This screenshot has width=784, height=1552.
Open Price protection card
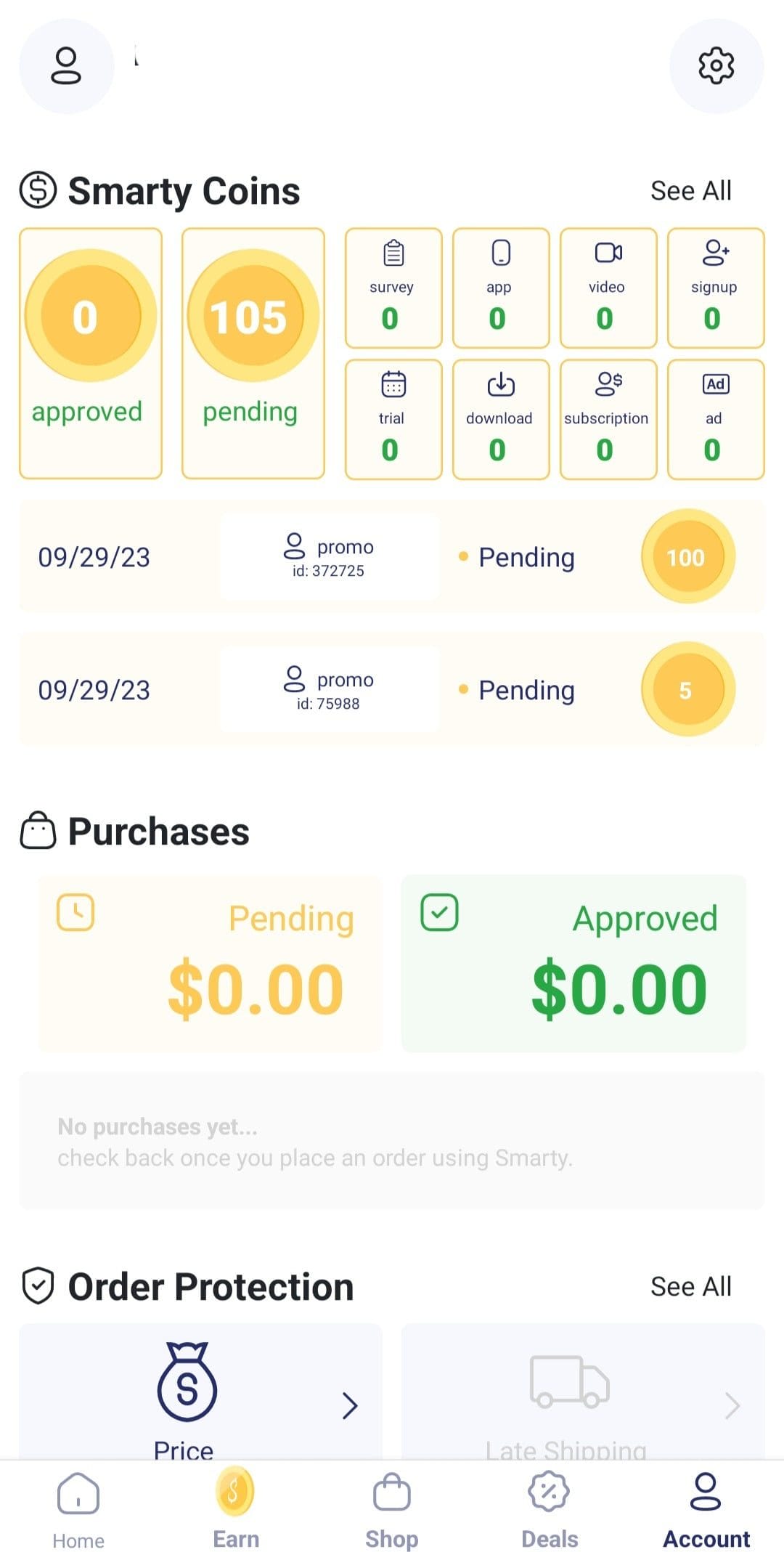point(200,1391)
